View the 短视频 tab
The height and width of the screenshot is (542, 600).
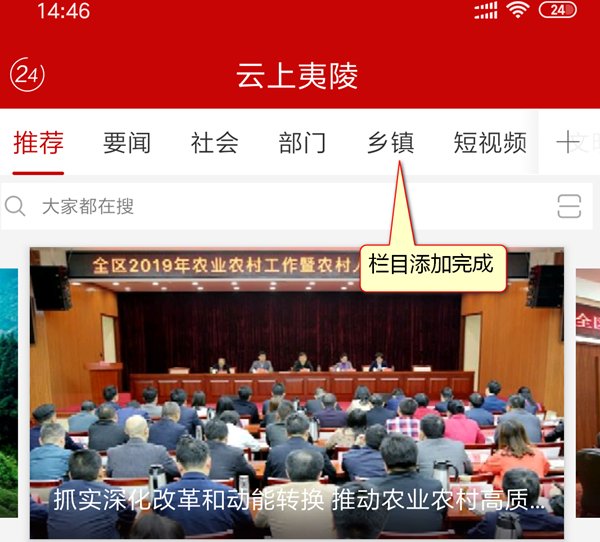[x=490, y=143]
